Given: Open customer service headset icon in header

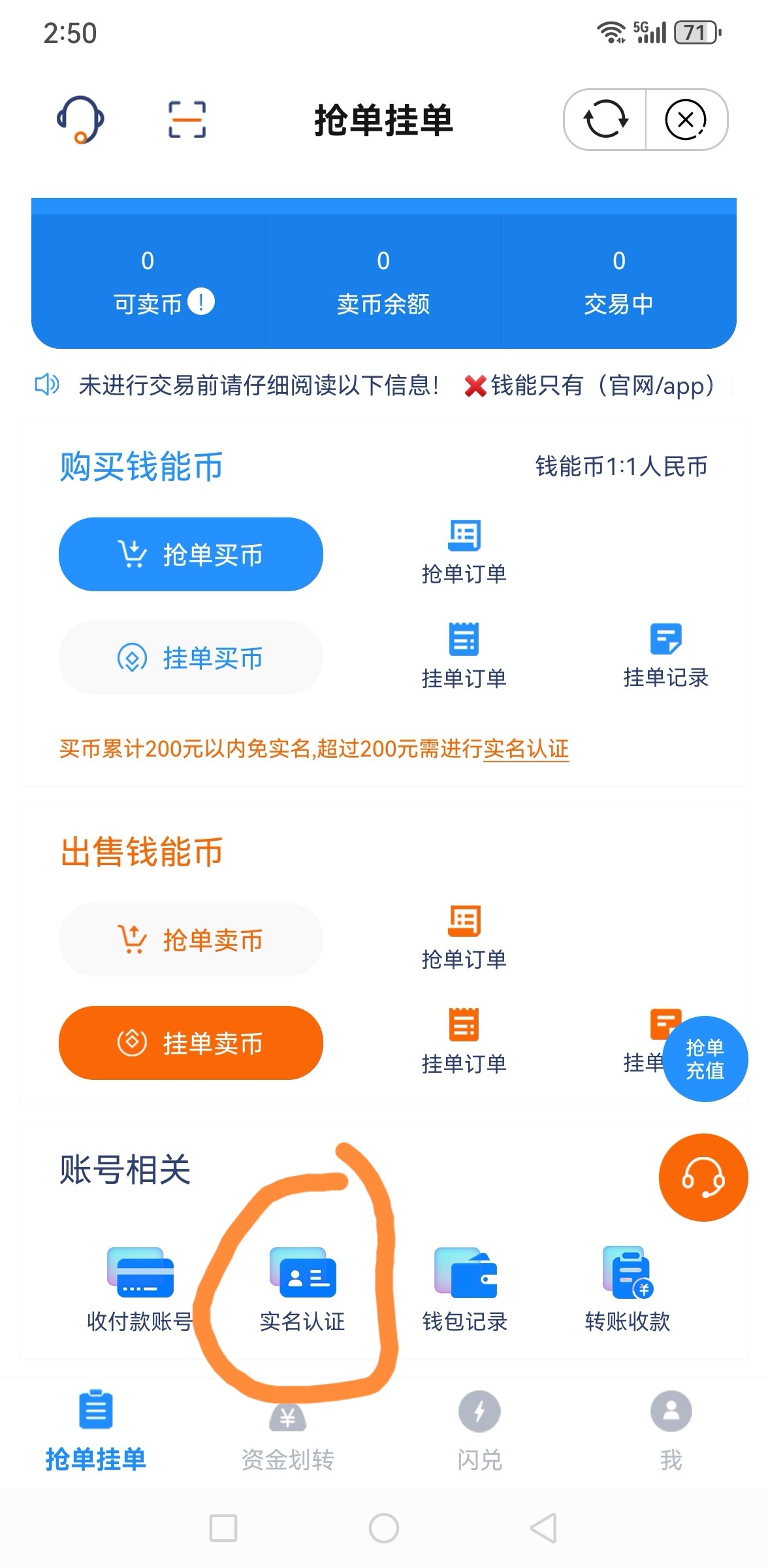Looking at the screenshot, I should point(80,120).
